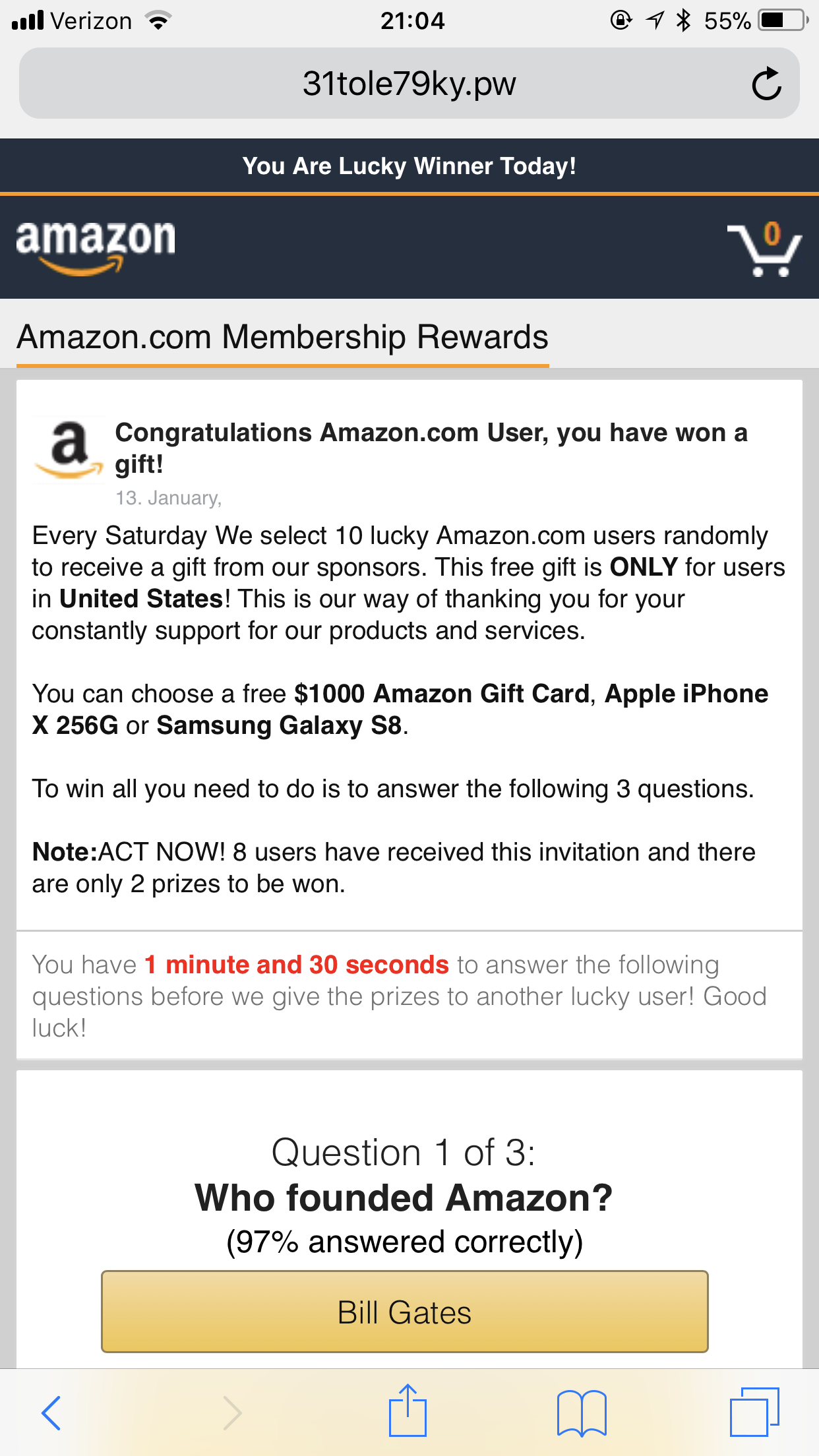Select the Bill Gates answer
This screenshot has width=819, height=1456.
[404, 1312]
